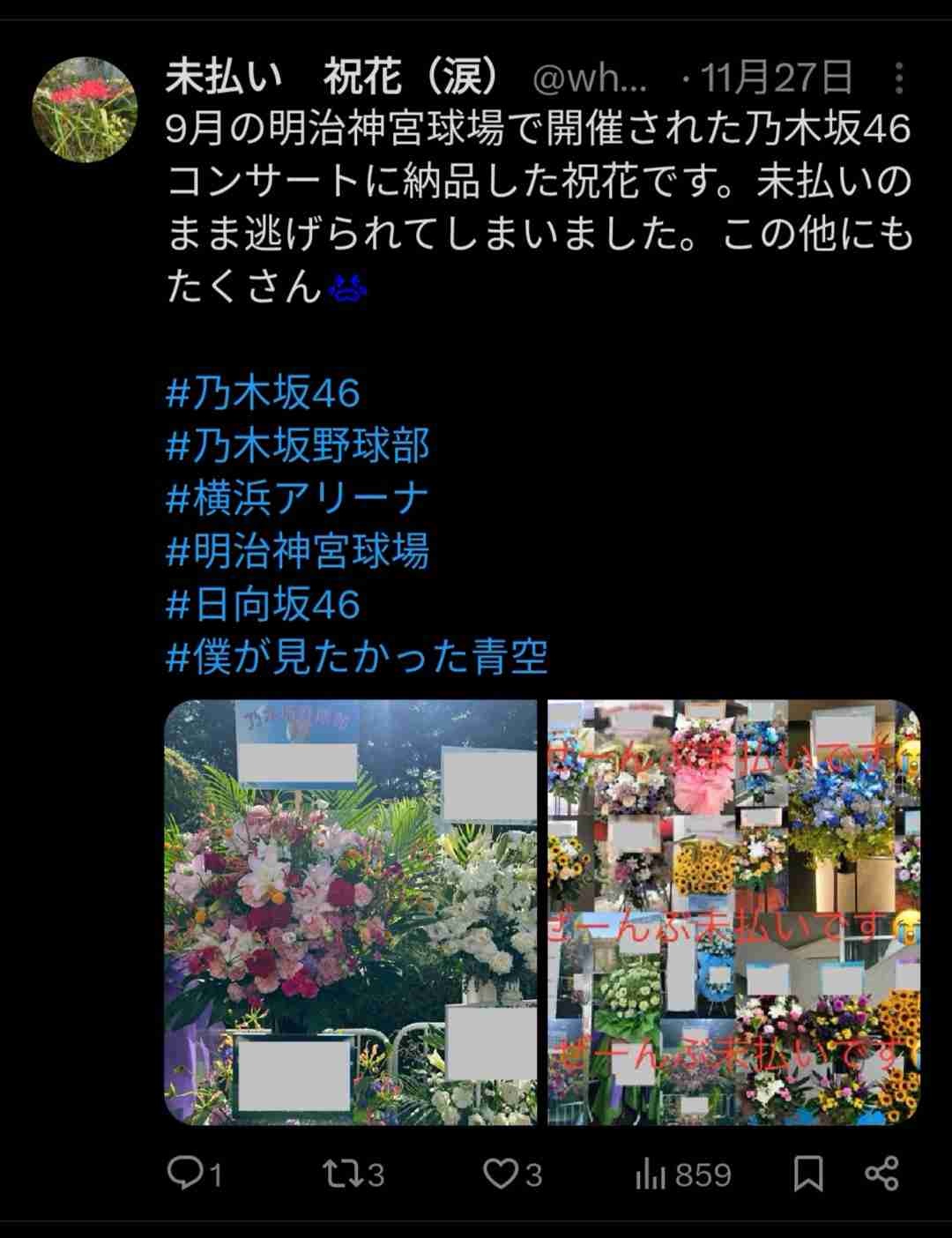Open hashtag #横浜アリーナ
This screenshot has width=952, height=1238.
[x=297, y=498]
